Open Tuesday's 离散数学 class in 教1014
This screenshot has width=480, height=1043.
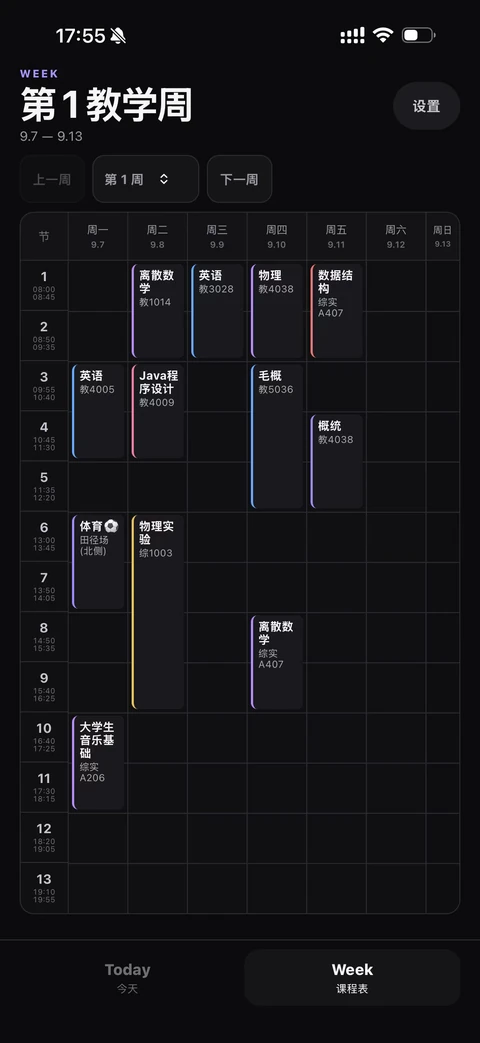[158, 311]
